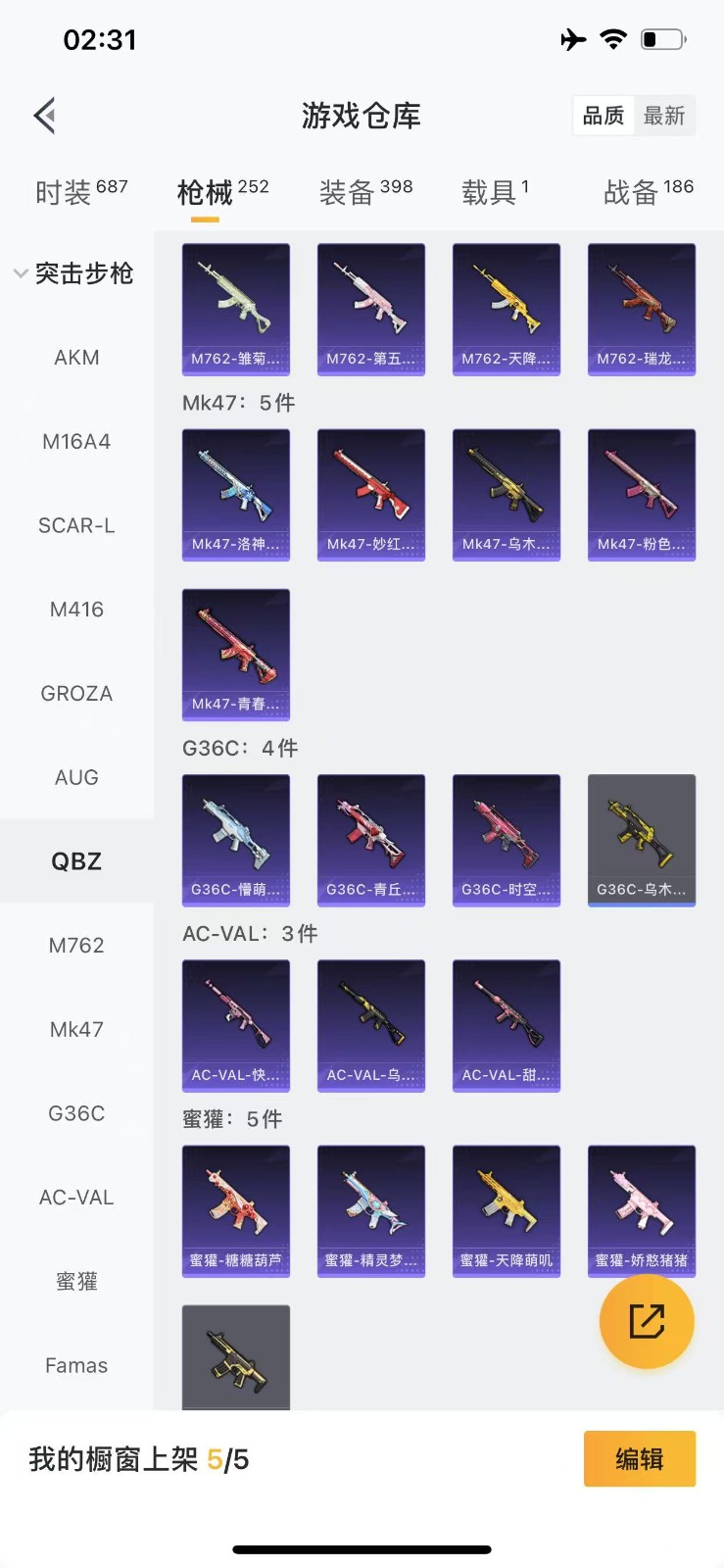This screenshot has width=724, height=1568.
Task: Tap the 编辑 button
Action: pos(639,1459)
